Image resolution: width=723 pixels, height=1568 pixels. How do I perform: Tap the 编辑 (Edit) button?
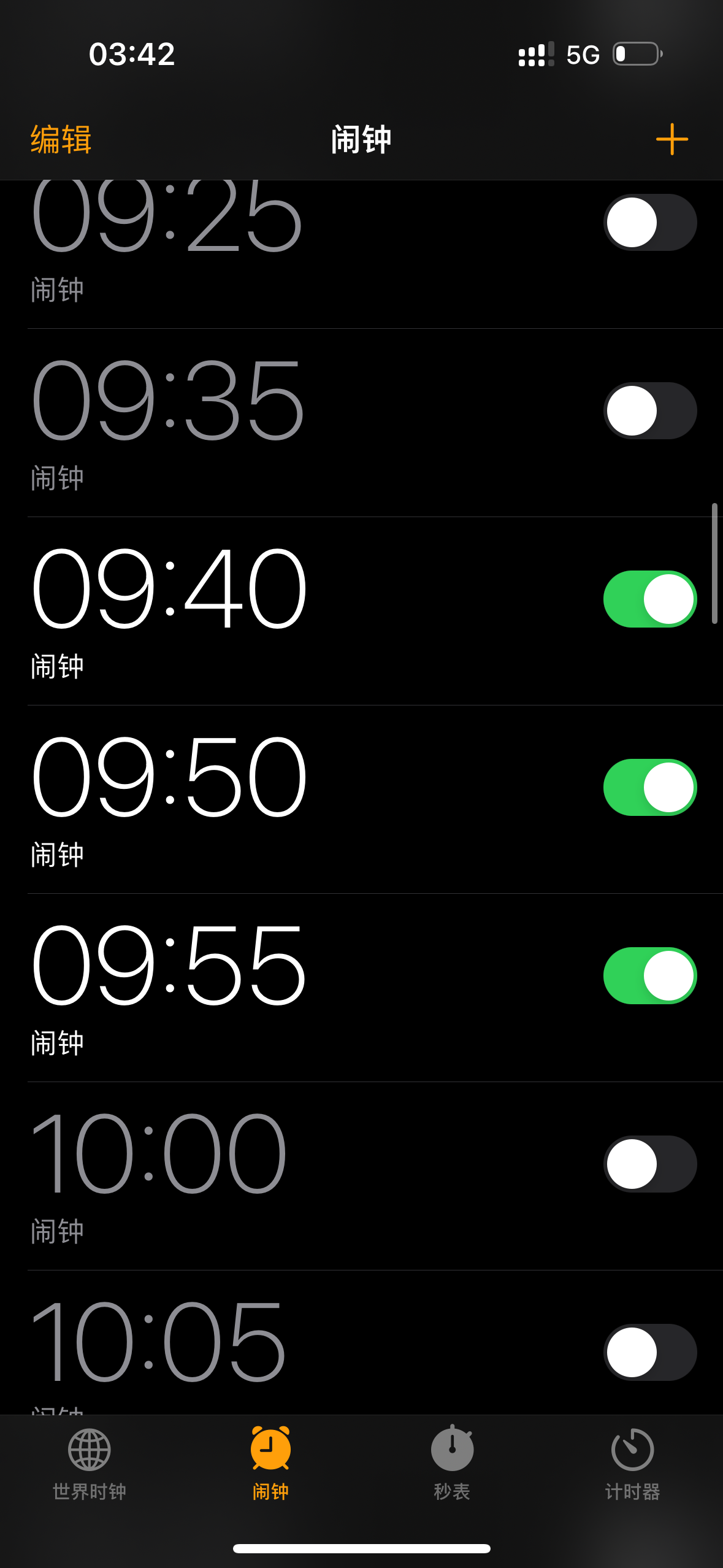point(61,139)
